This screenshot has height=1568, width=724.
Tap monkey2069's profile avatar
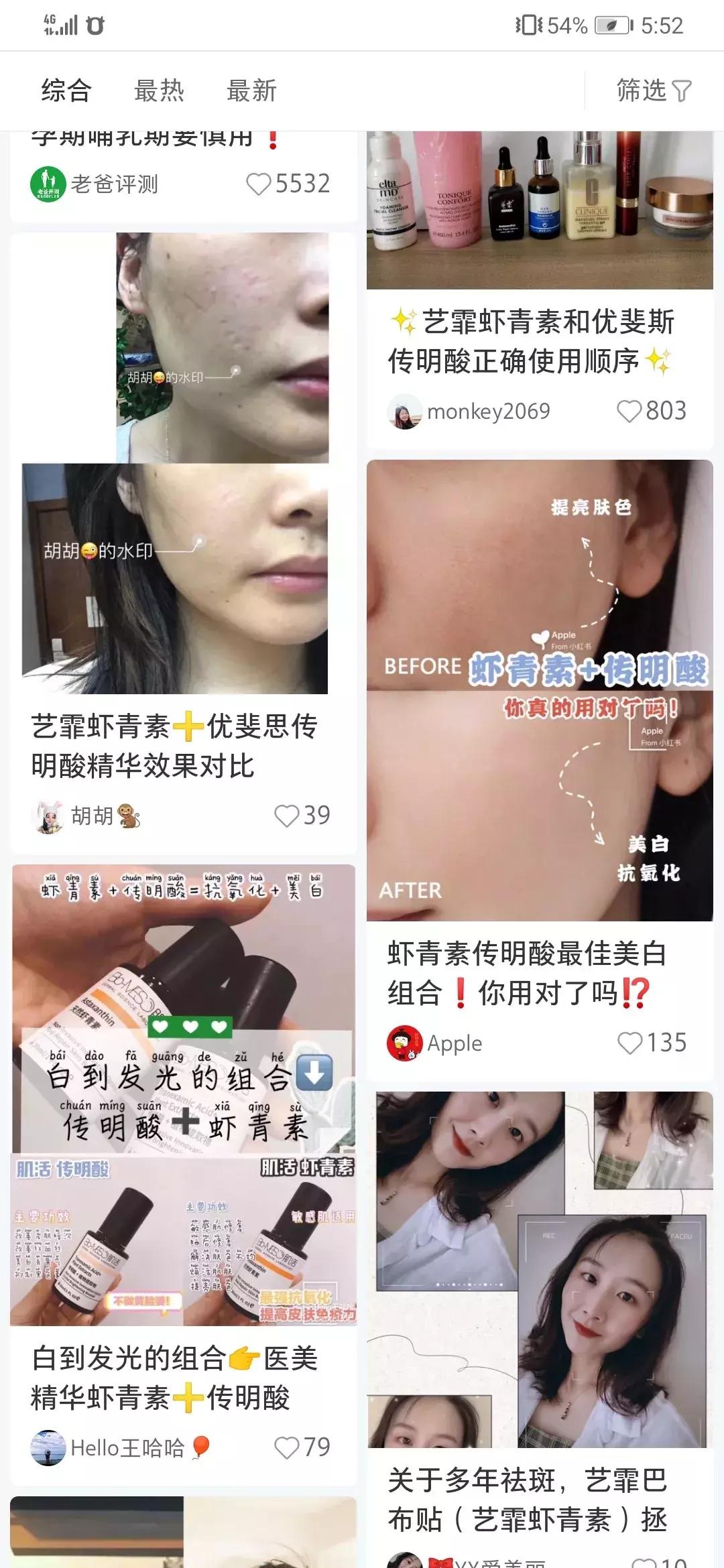click(x=406, y=411)
